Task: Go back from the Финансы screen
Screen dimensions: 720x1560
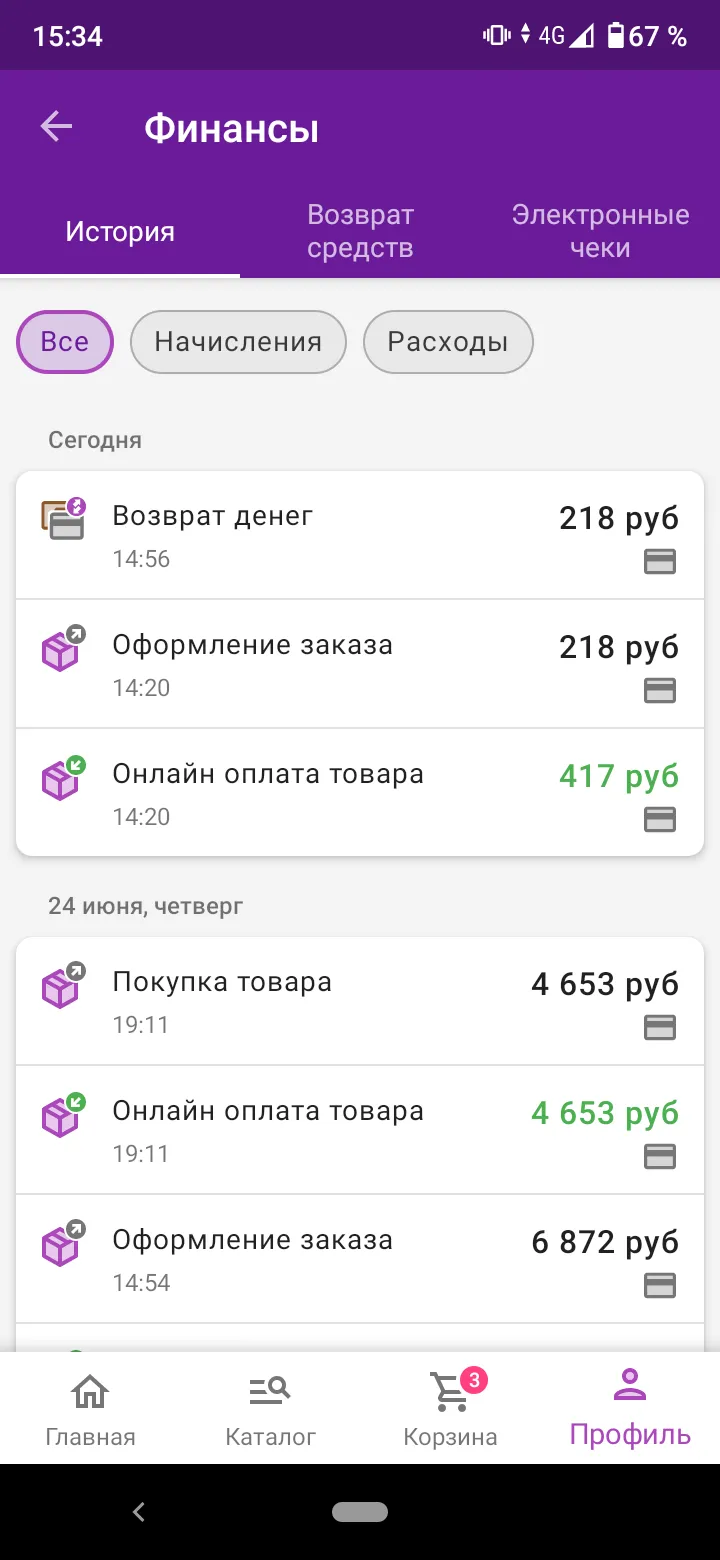Action: click(56, 127)
